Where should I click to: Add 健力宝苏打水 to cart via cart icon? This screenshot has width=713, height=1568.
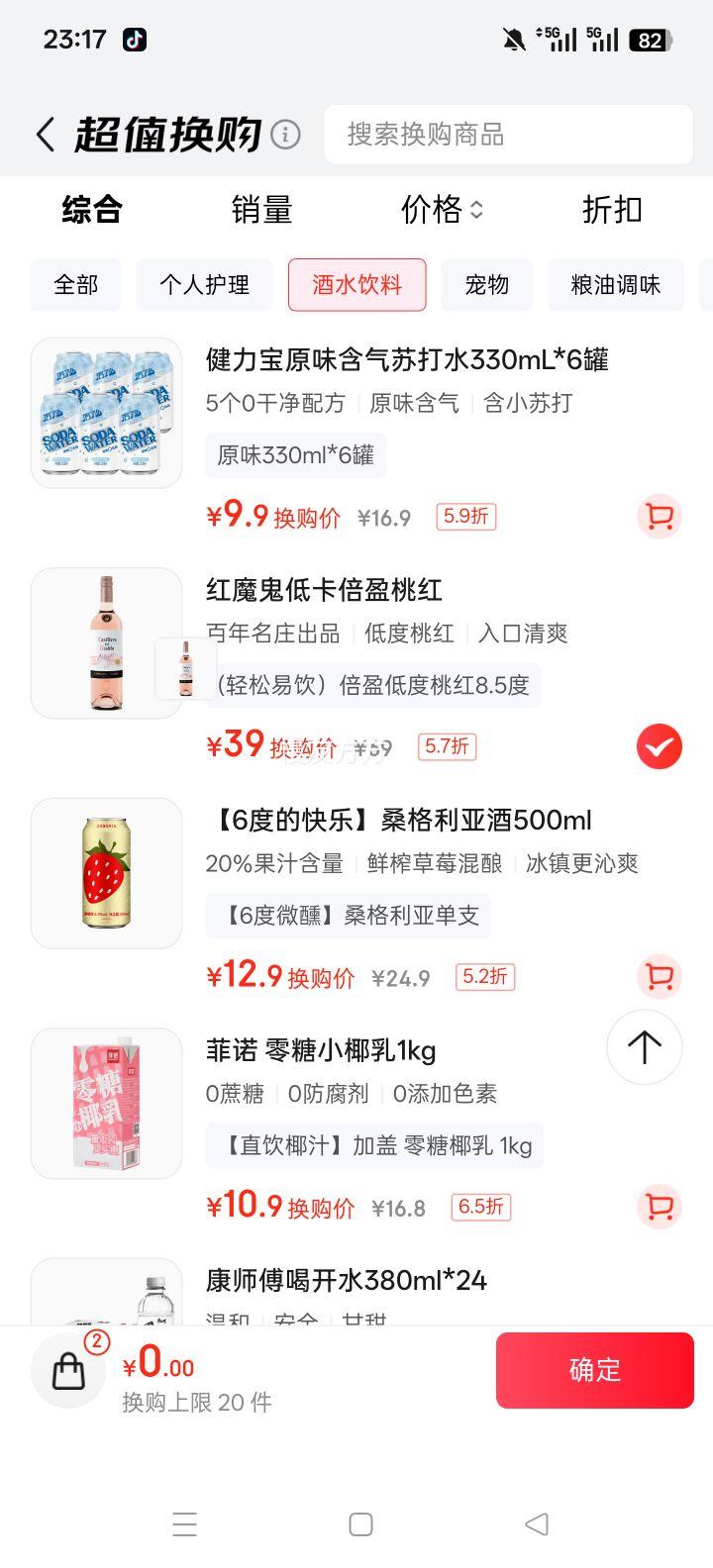click(x=660, y=517)
